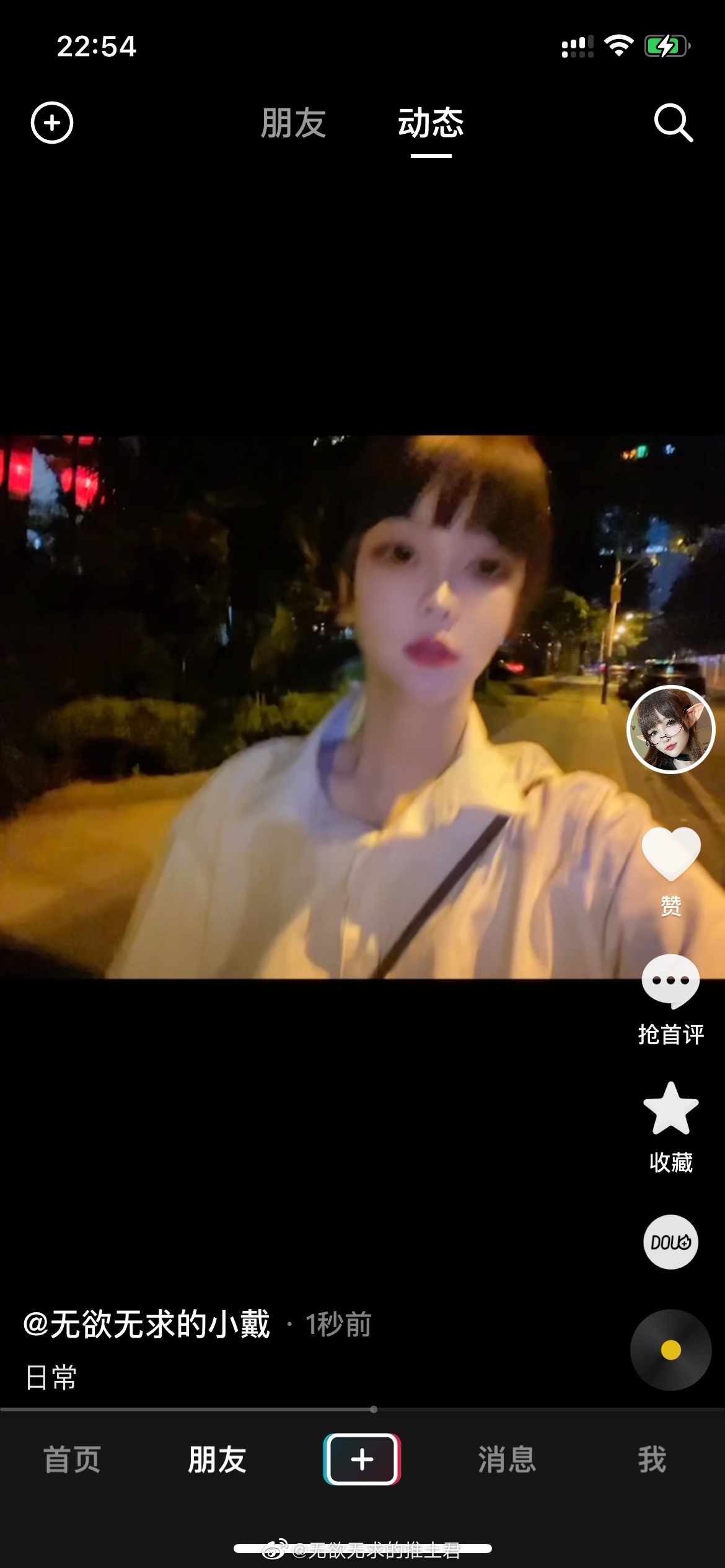Open the 消息 messages tab
Screen dimensions: 725x1568
[x=507, y=1460]
